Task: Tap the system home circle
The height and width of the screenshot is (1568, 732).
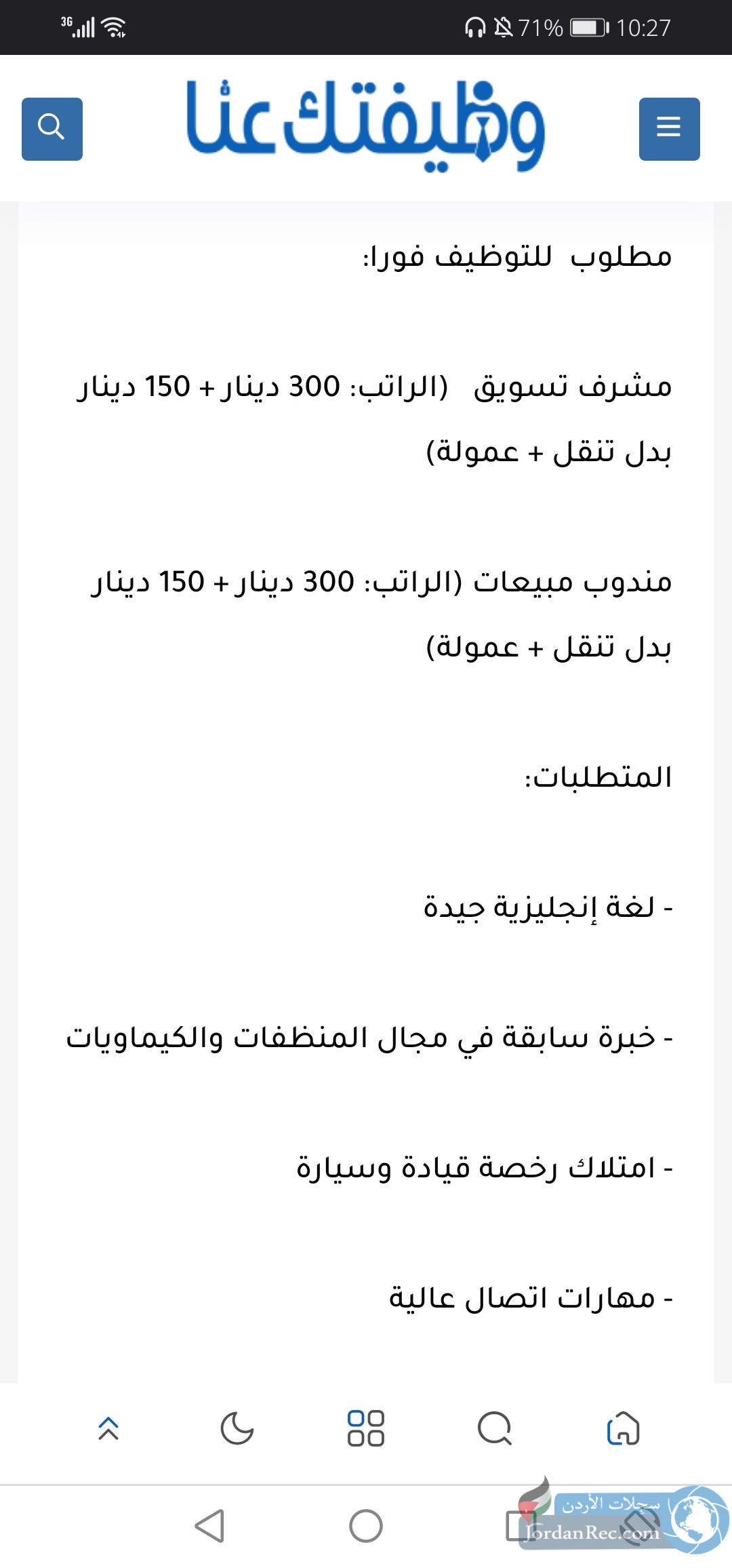Action: click(x=366, y=1526)
